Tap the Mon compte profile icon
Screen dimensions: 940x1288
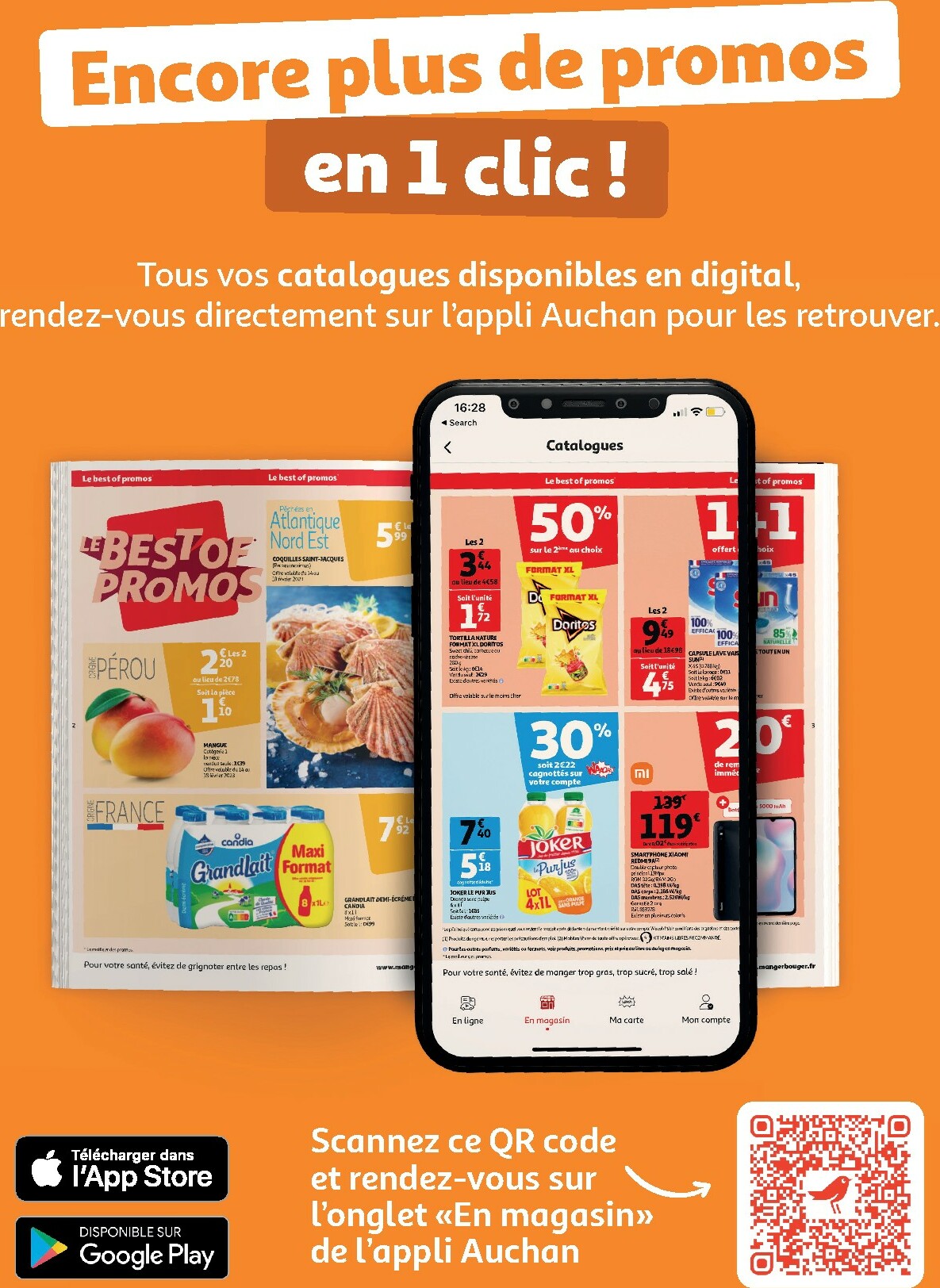click(x=706, y=1001)
